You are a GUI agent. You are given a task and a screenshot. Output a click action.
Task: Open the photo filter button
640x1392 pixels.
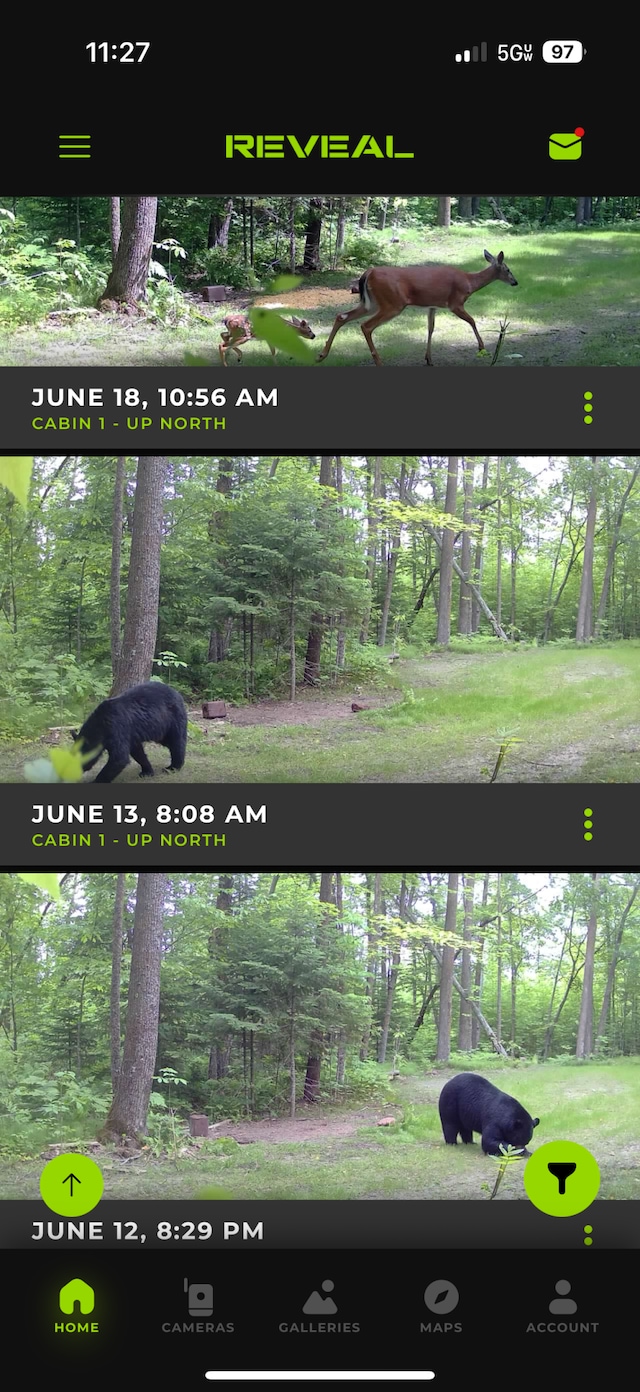[562, 1179]
